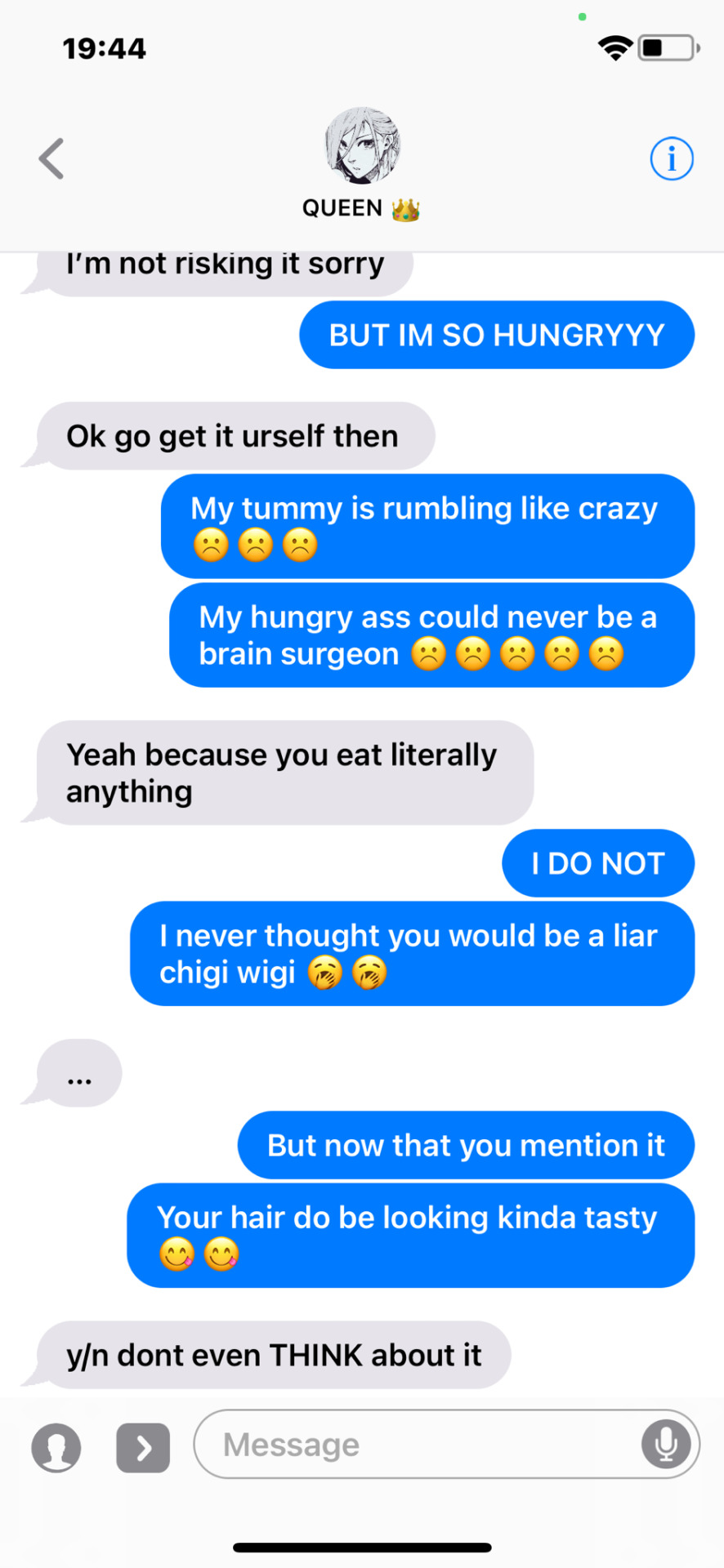Open QUEEN's contact avatar
Viewport: 724px width, 1568px height.
pyautogui.click(x=362, y=145)
